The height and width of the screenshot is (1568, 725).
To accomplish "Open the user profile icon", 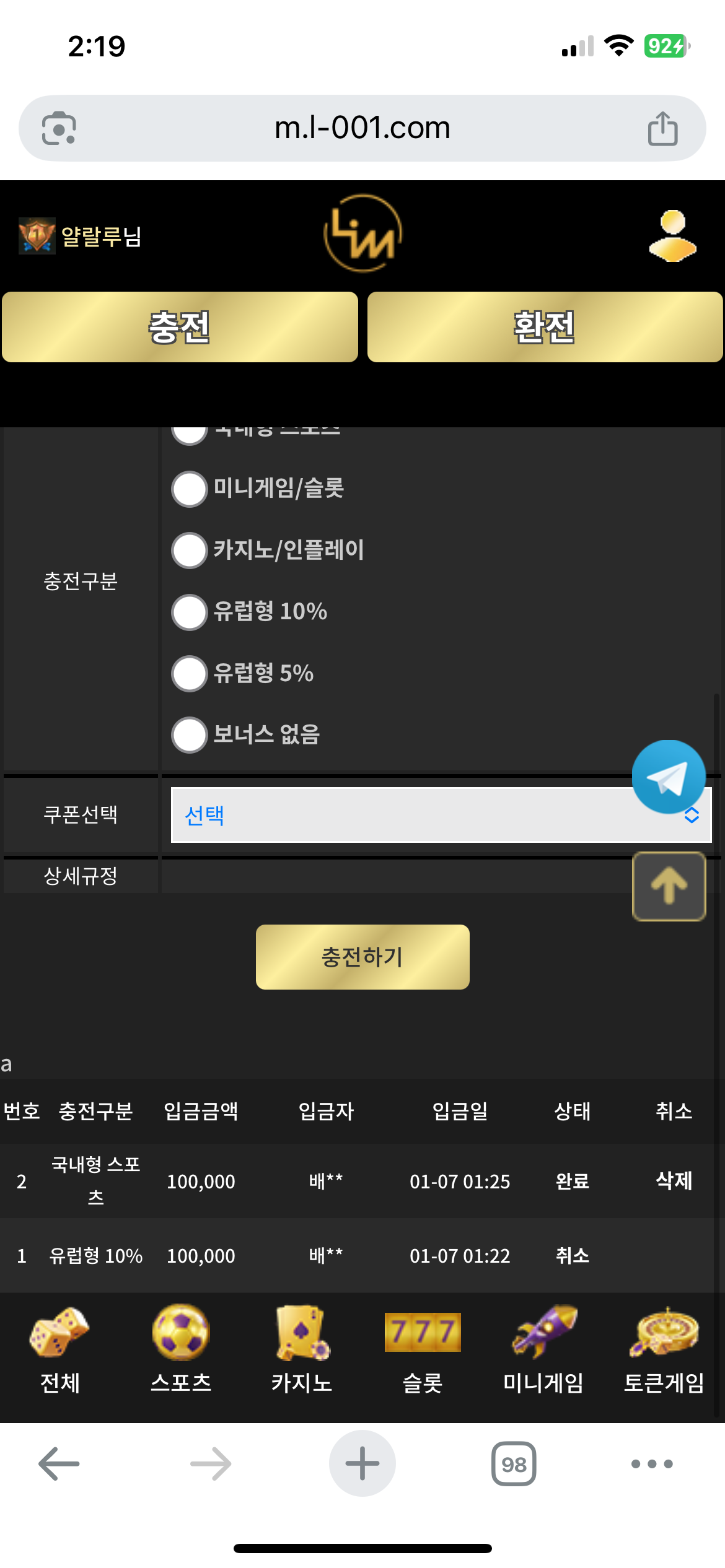I will (x=672, y=236).
